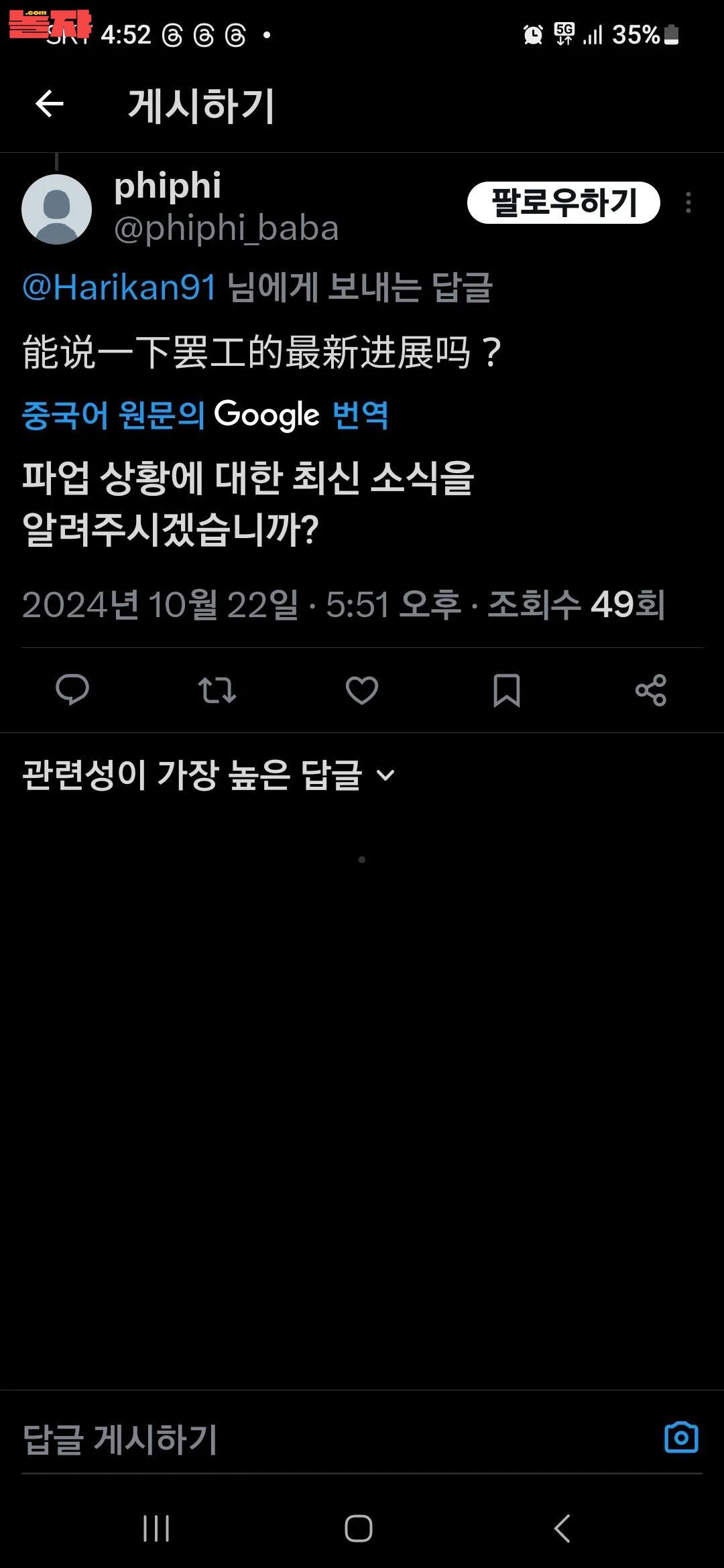Repost this post with the retweet icon

[217, 690]
